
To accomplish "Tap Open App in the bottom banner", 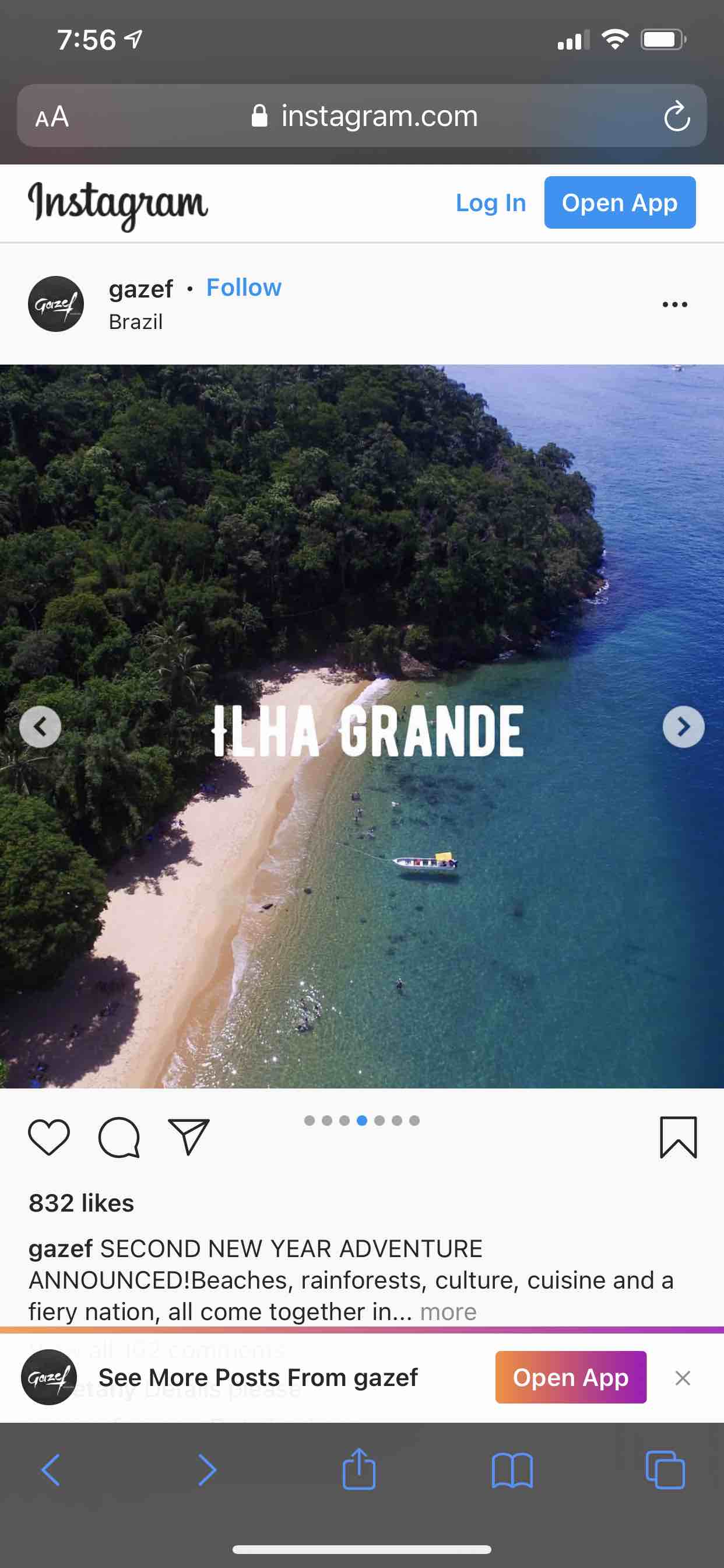I will 570,1377.
